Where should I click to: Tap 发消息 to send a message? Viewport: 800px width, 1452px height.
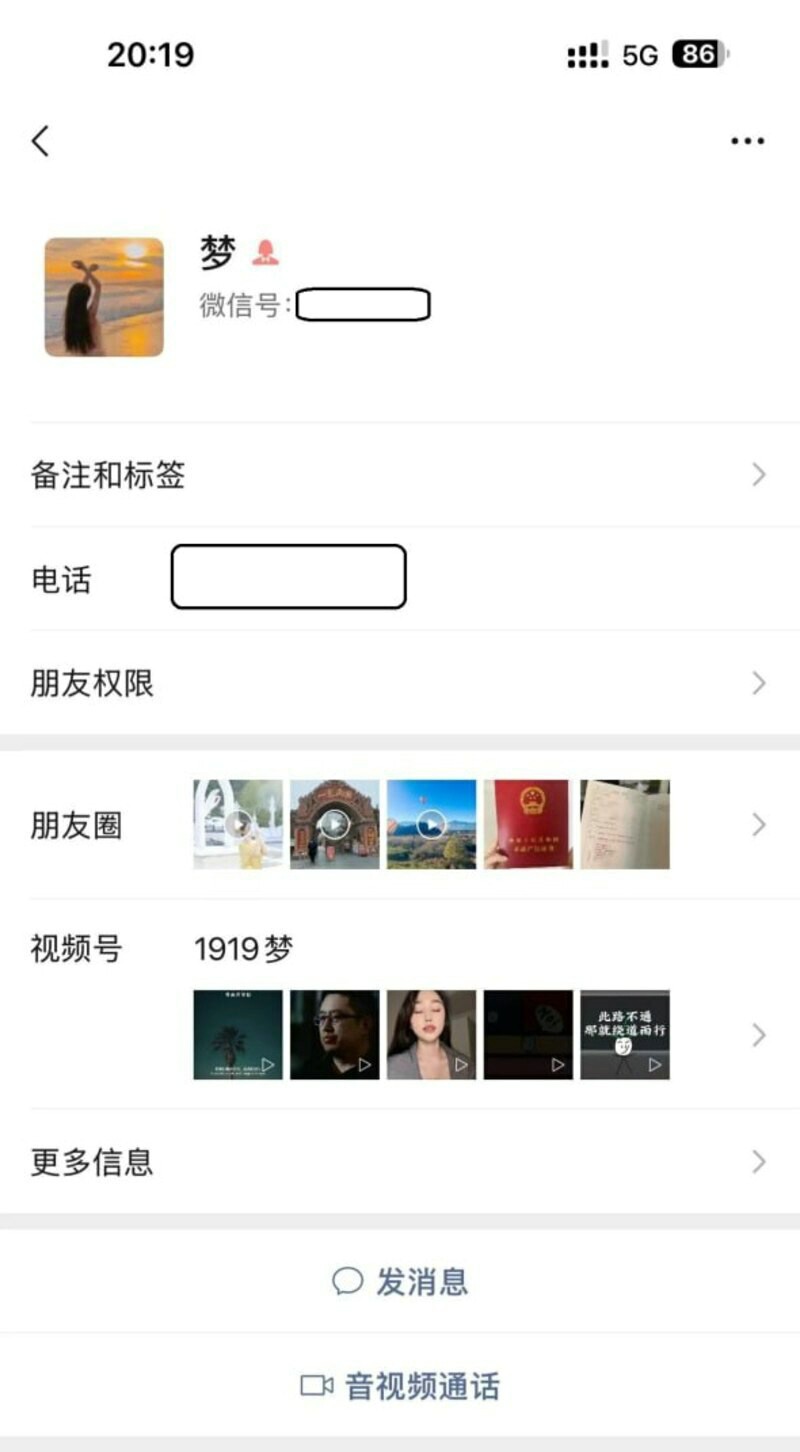[400, 1282]
